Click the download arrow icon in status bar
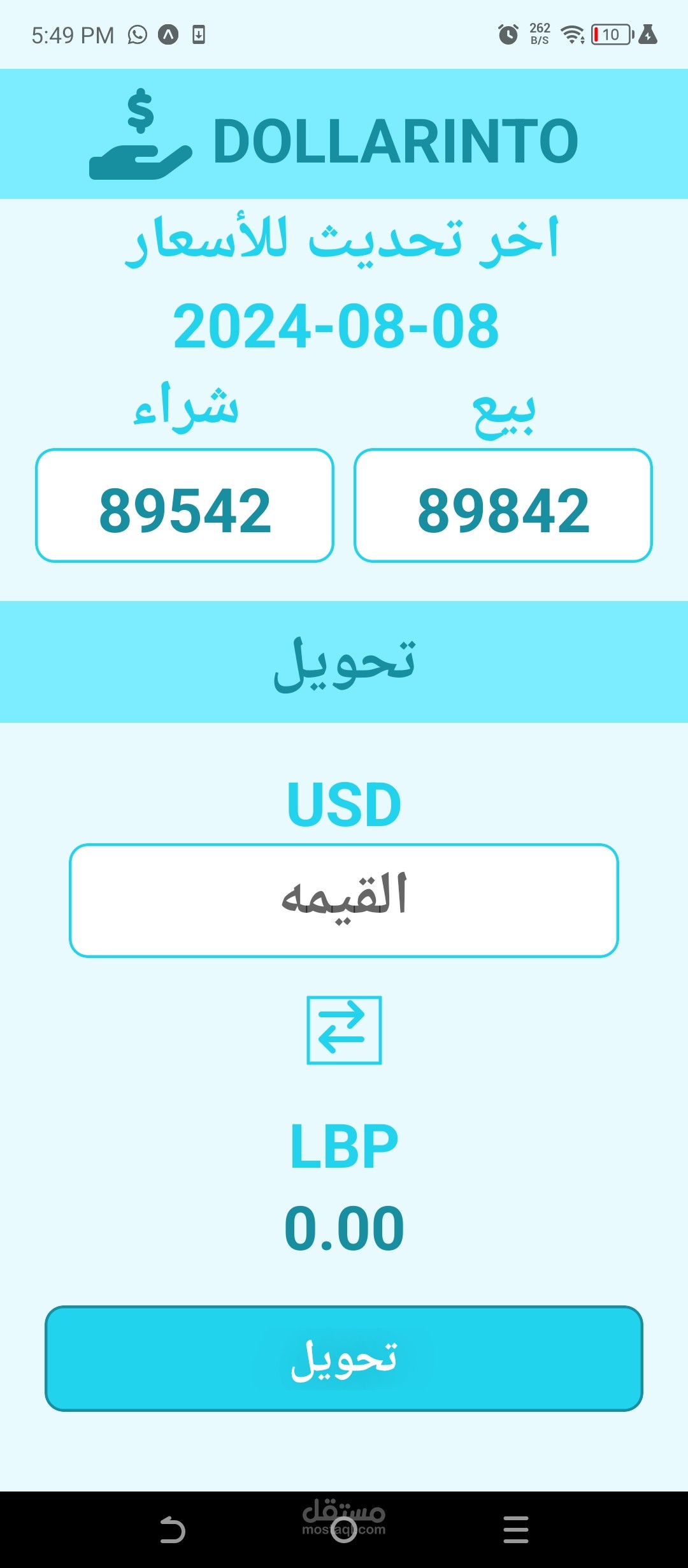The height and width of the screenshot is (1568, 688). [x=197, y=33]
